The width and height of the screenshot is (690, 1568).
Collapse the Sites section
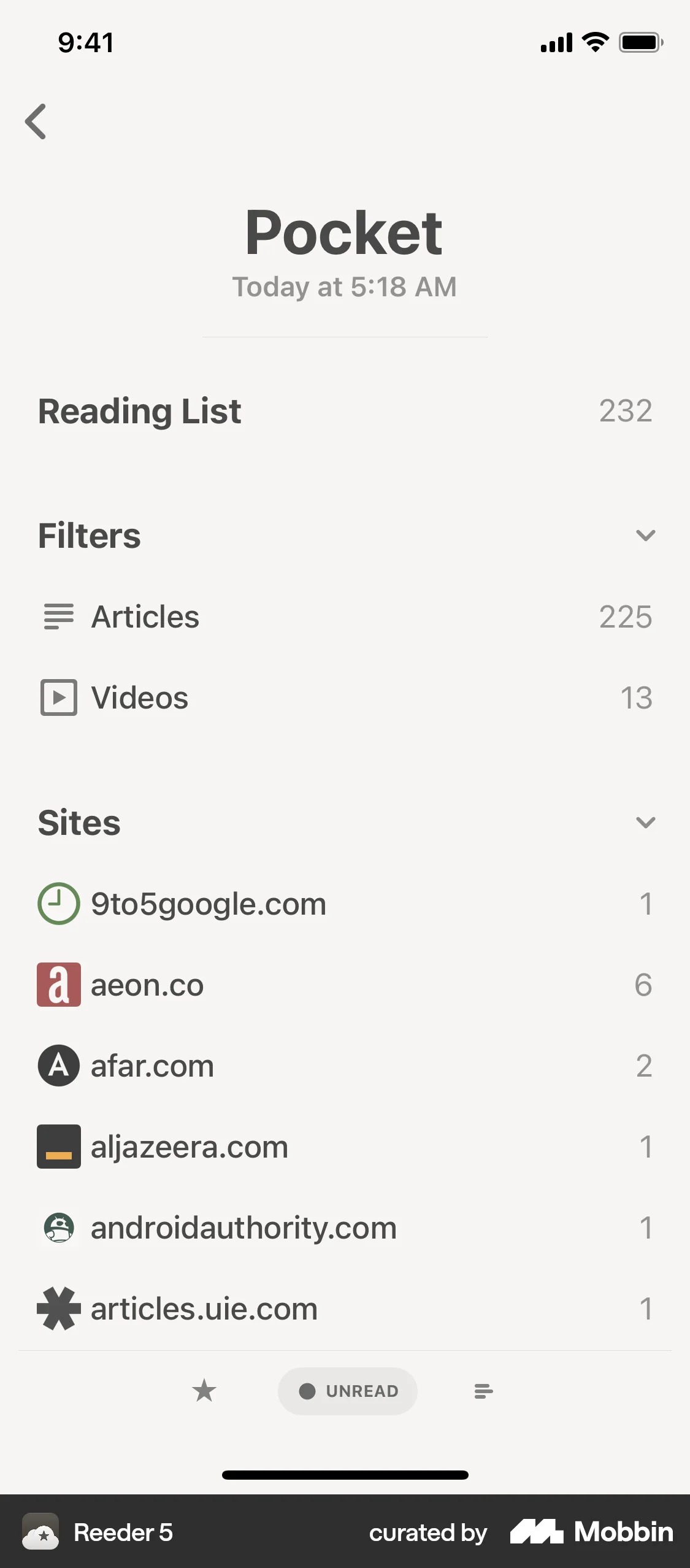[x=645, y=823]
